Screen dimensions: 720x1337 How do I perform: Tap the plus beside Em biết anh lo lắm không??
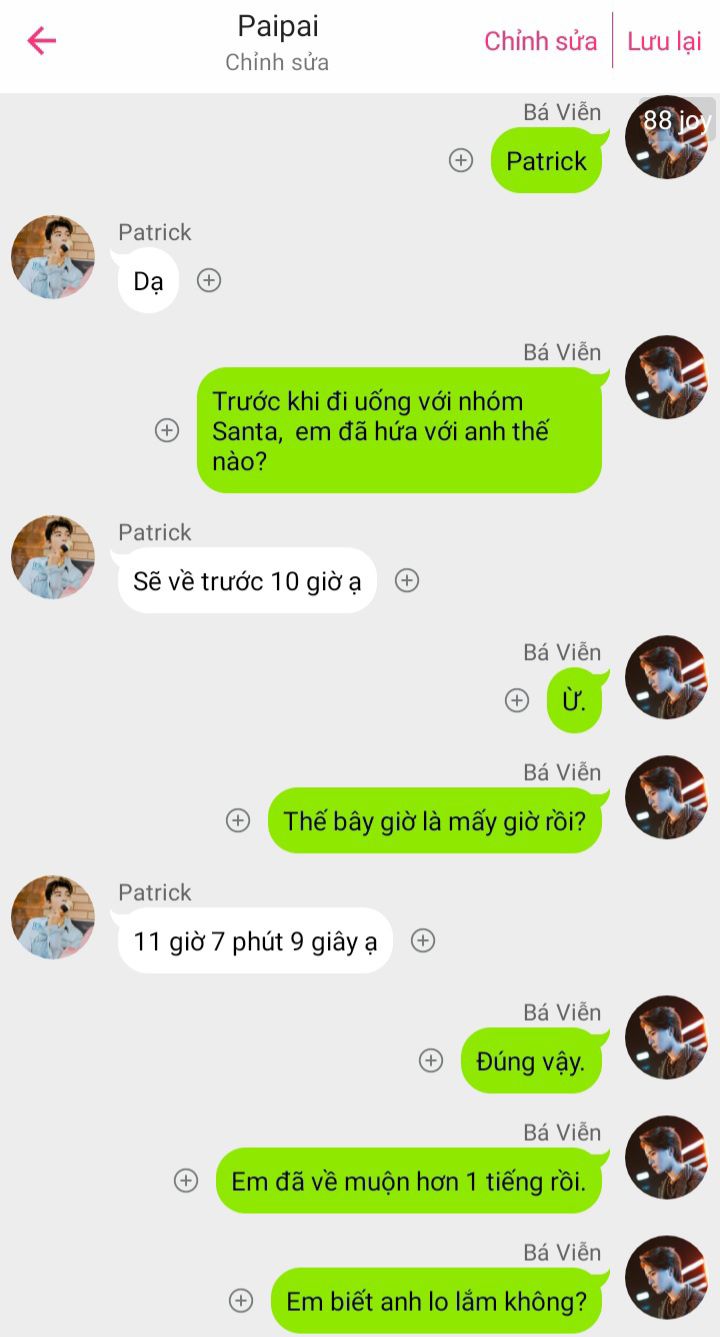click(x=241, y=1300)
